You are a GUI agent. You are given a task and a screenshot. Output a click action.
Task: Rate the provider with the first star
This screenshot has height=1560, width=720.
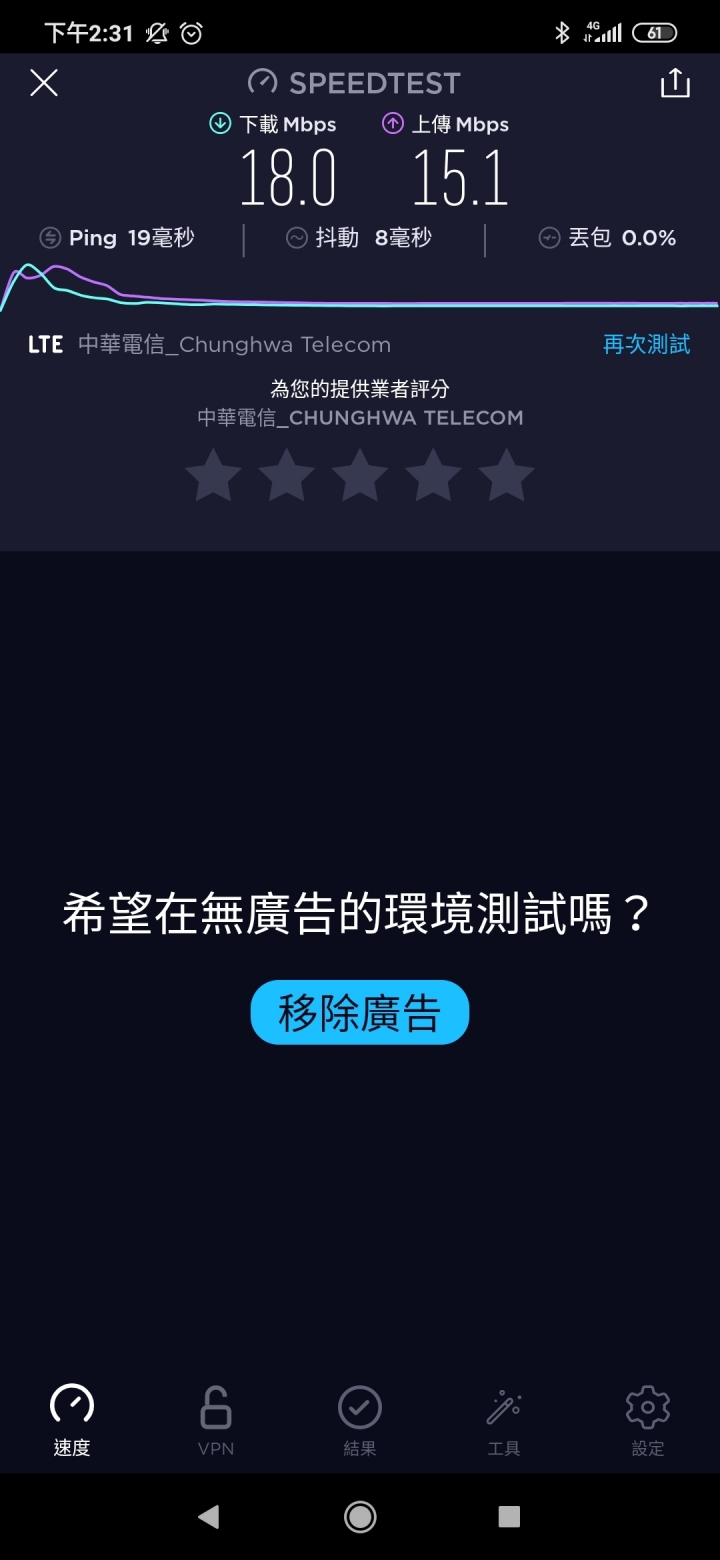[x=214, y=475]
